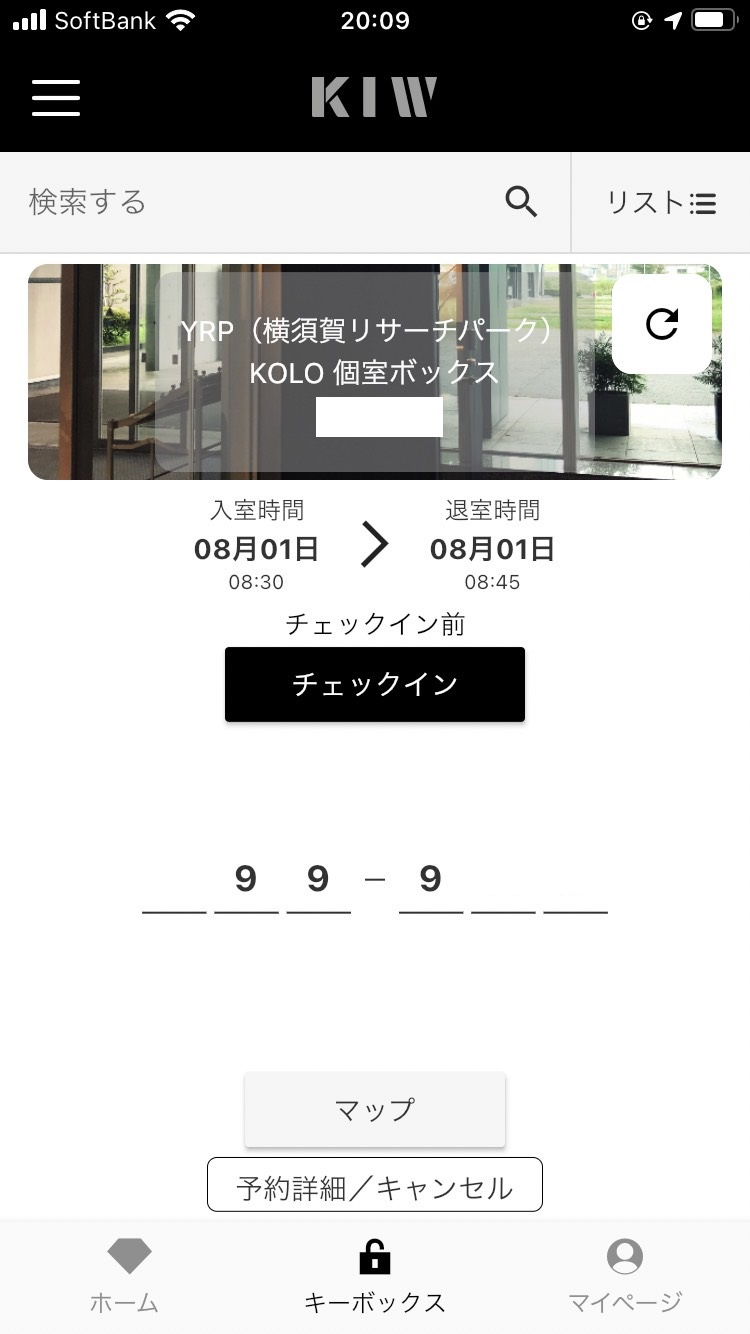Tap the black チェックイン button
The width and height of the screenshot is (750, 1334).
click(375, 684)
